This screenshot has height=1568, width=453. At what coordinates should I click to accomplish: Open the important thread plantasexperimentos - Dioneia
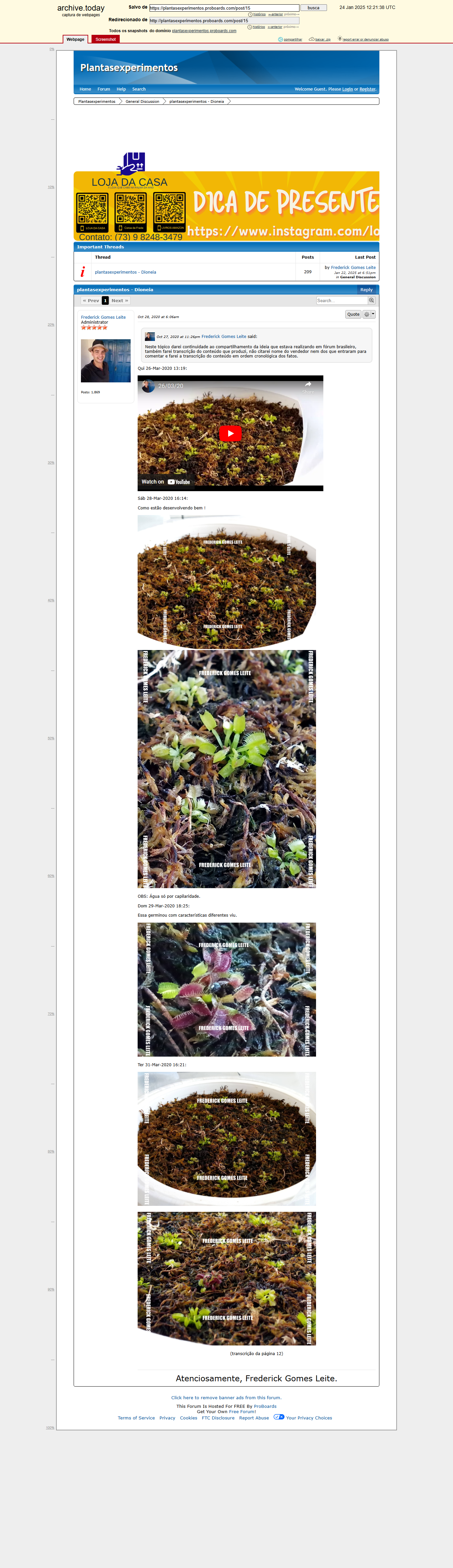(125, 272)
